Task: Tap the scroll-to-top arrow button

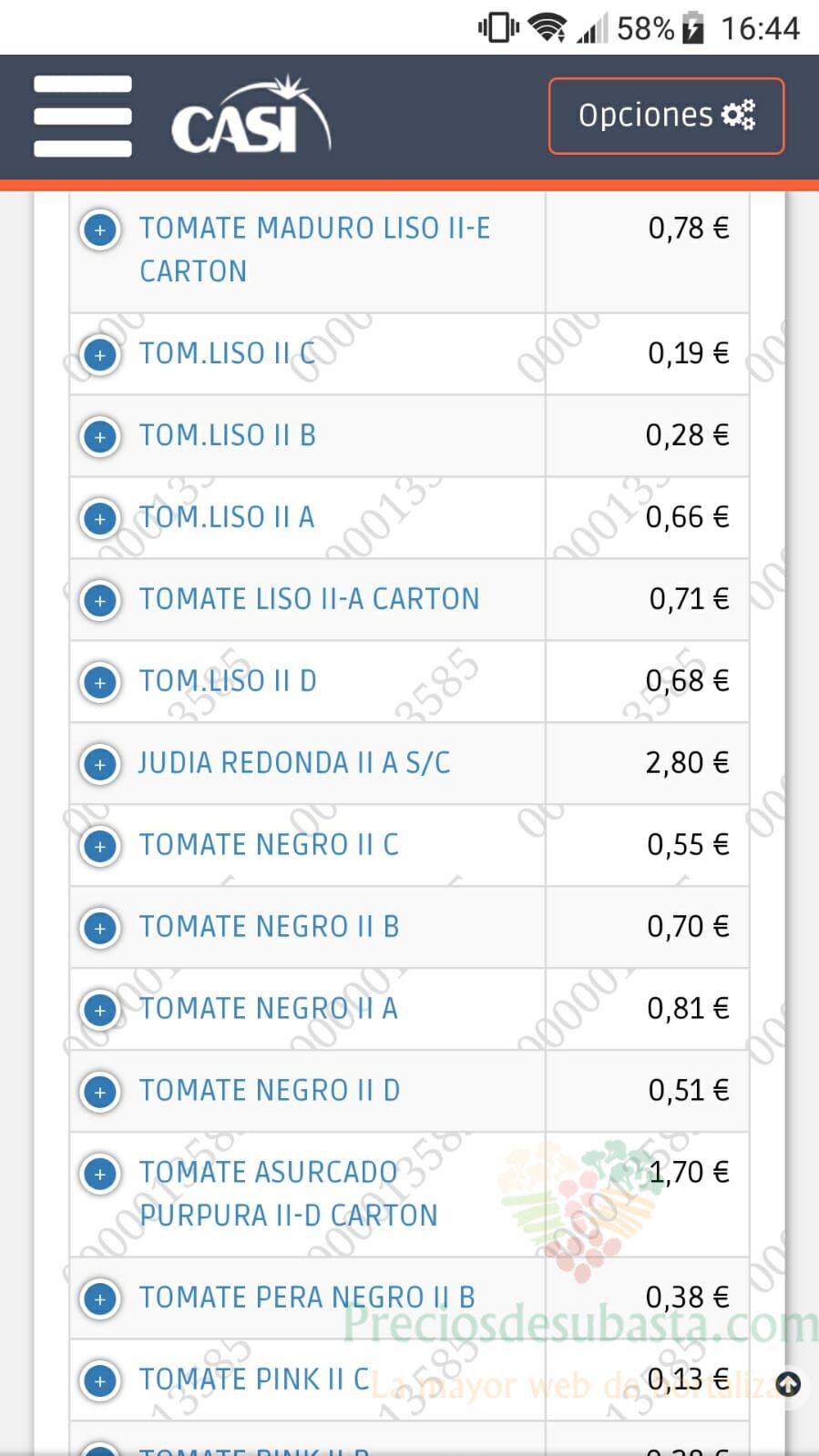Action: tap(788, 1385)
